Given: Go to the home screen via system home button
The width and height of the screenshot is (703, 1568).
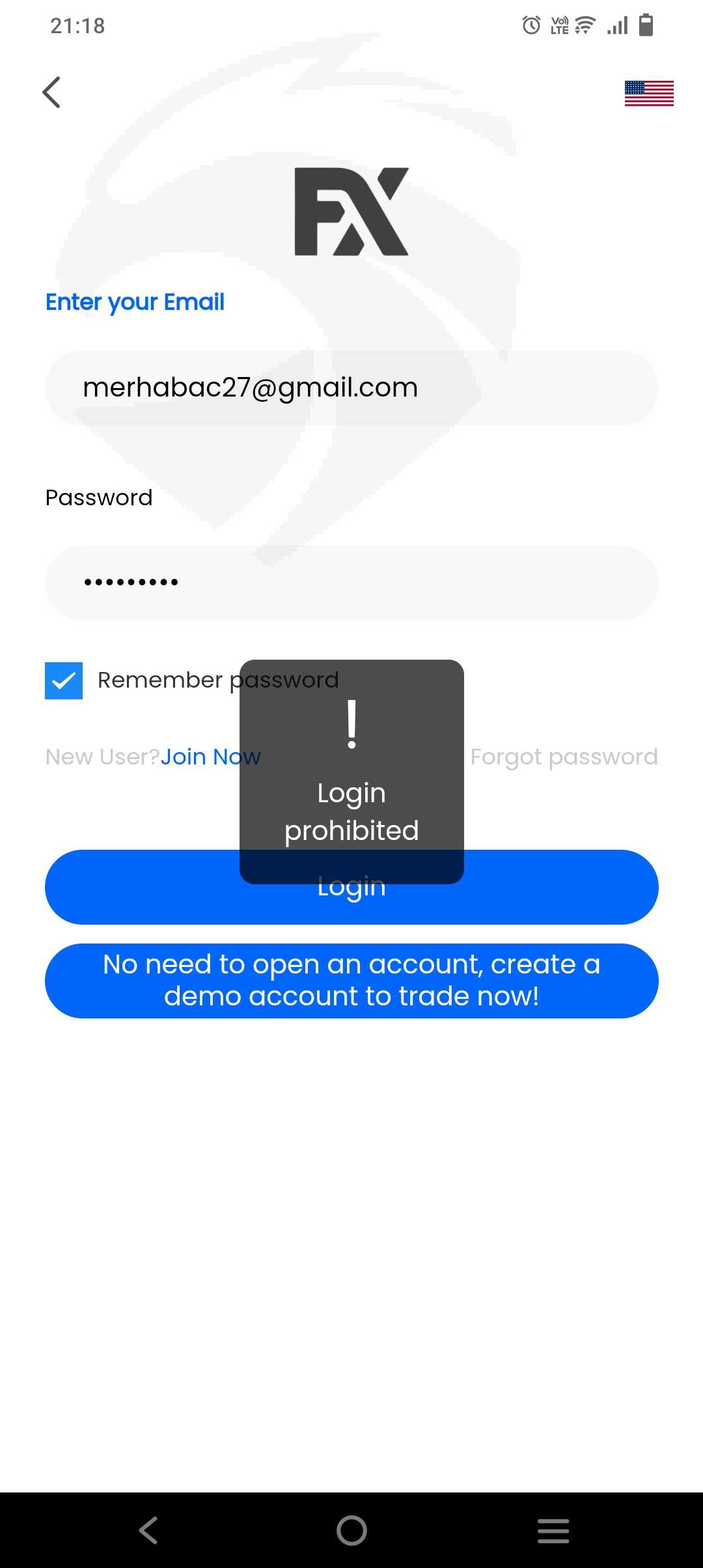Looking at the screenshot, I should point(351,1530).
